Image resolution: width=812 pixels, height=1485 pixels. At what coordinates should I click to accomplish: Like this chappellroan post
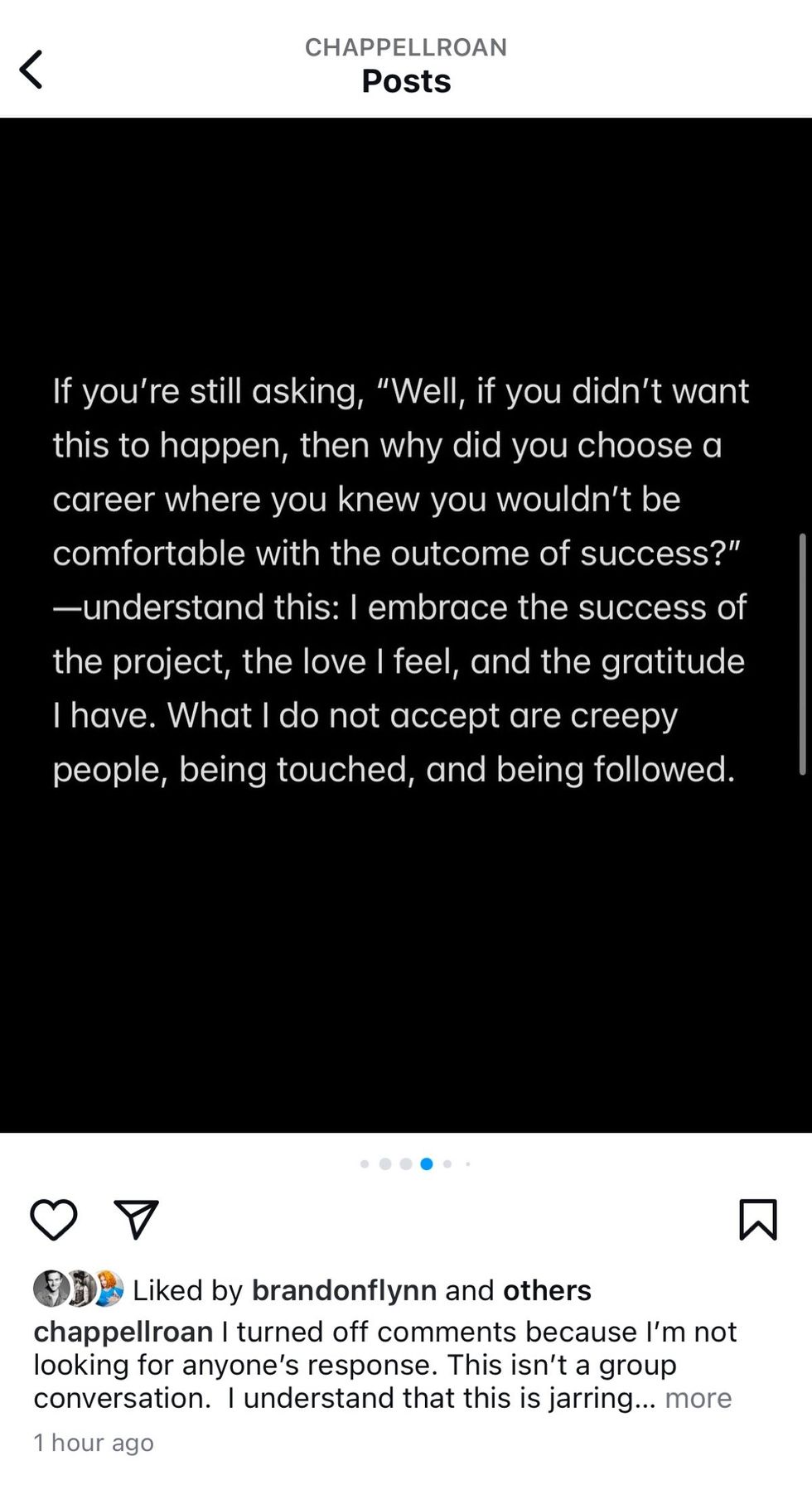pyautogui.click(x=54, y=1219)
